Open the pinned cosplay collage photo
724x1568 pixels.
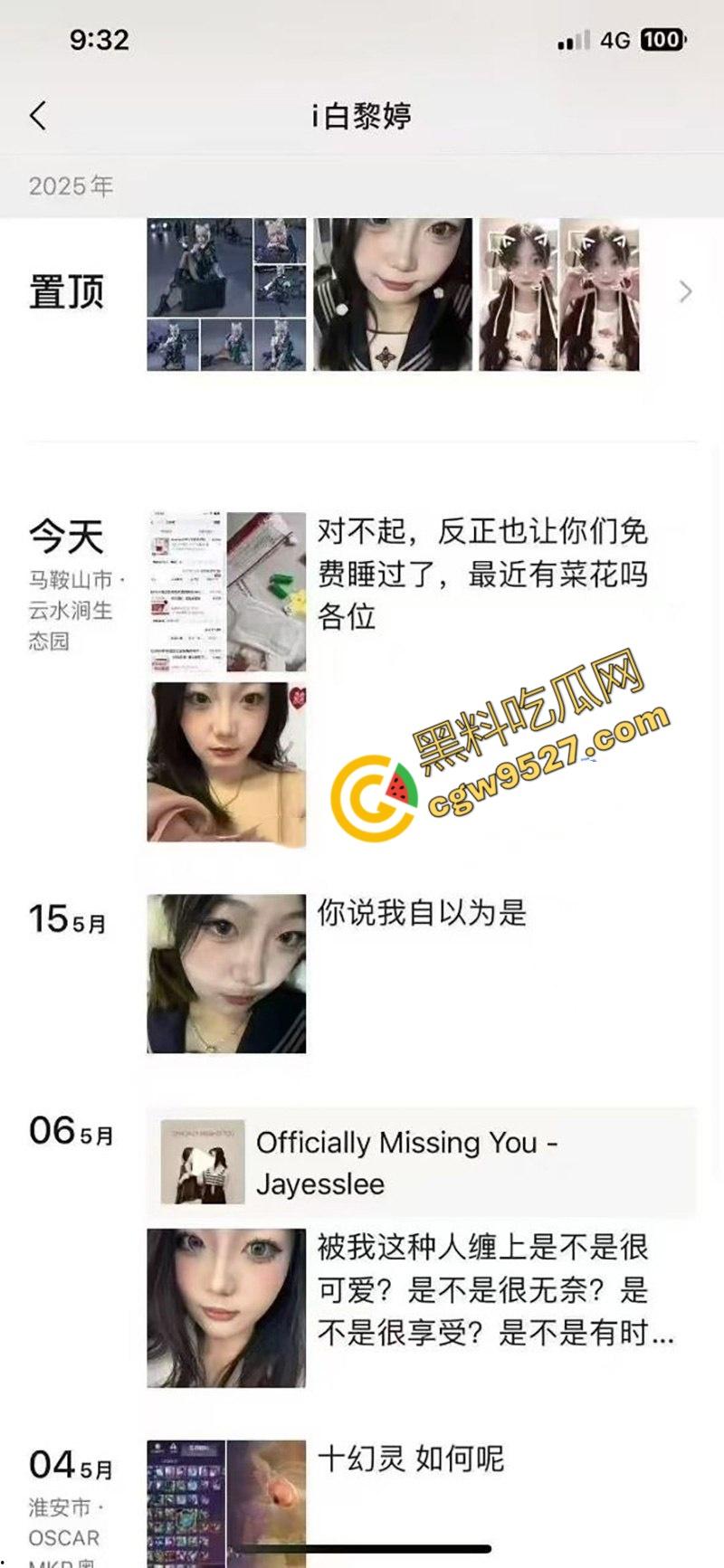tap(226, 294)
